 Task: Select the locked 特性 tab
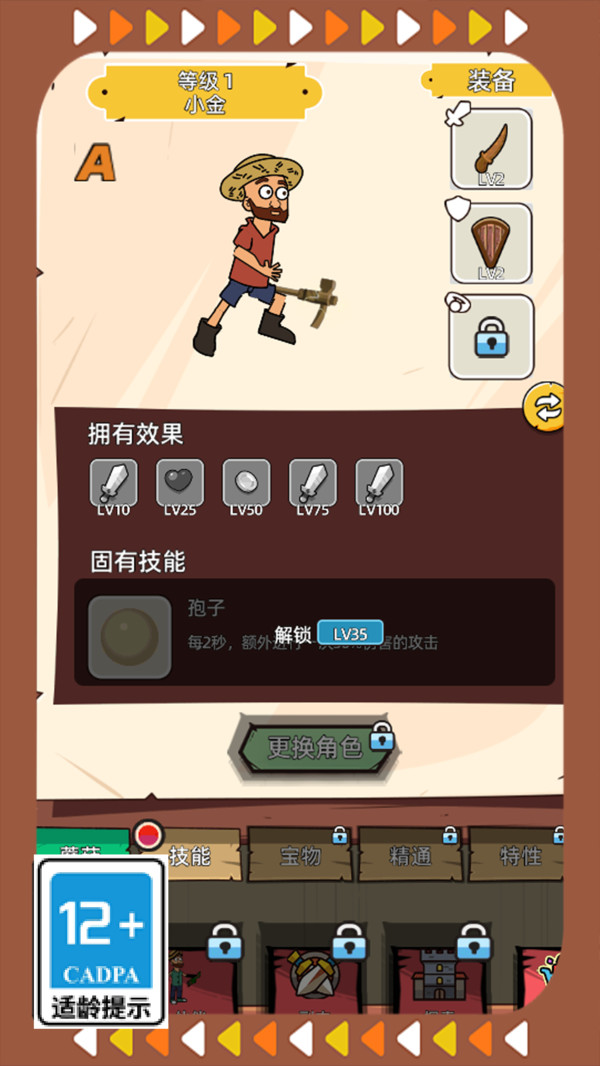coord(517,855)
